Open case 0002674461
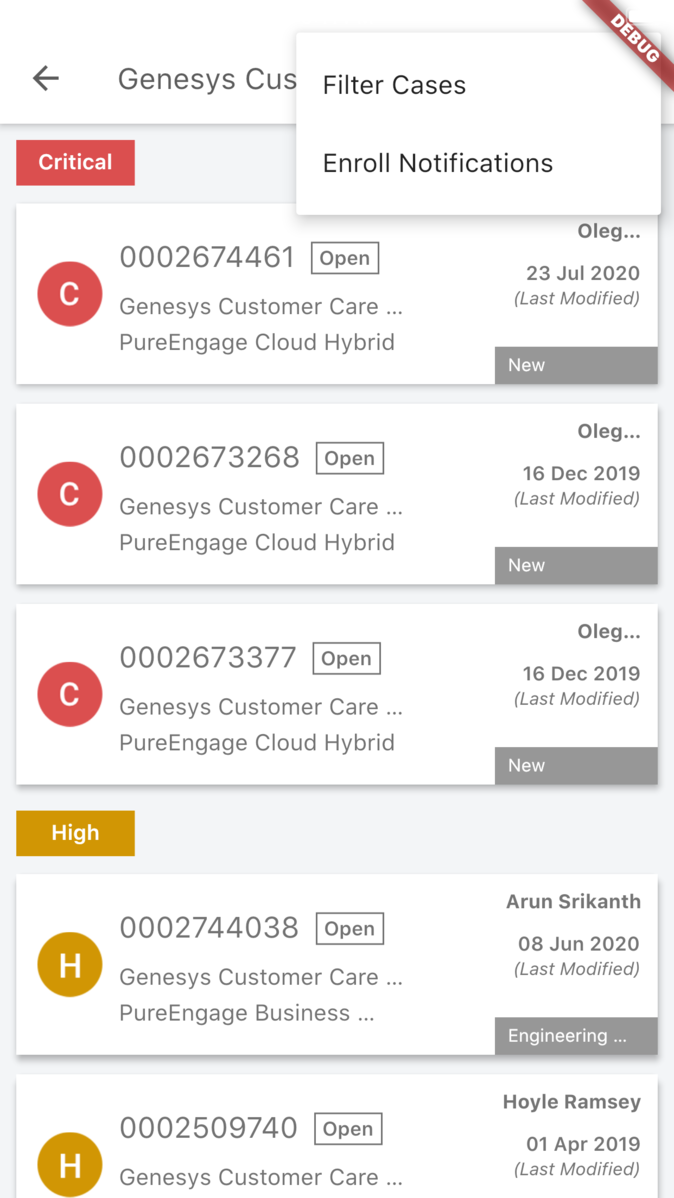674x1198 pixels. (337, 294)
